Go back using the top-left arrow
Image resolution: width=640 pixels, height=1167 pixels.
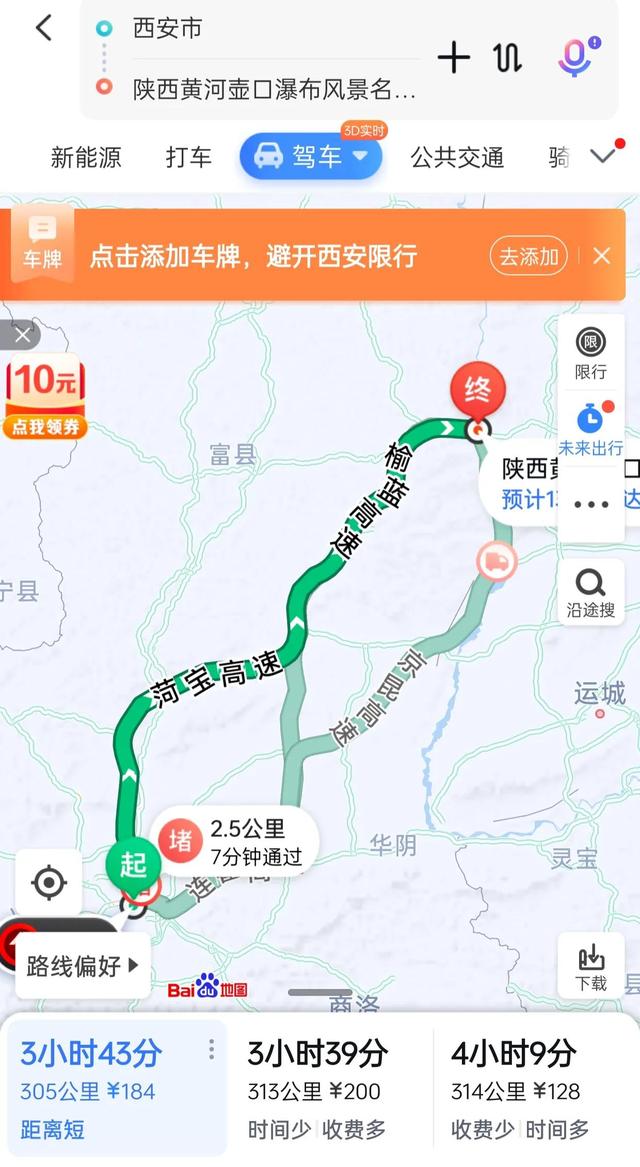tap(44, 28)
